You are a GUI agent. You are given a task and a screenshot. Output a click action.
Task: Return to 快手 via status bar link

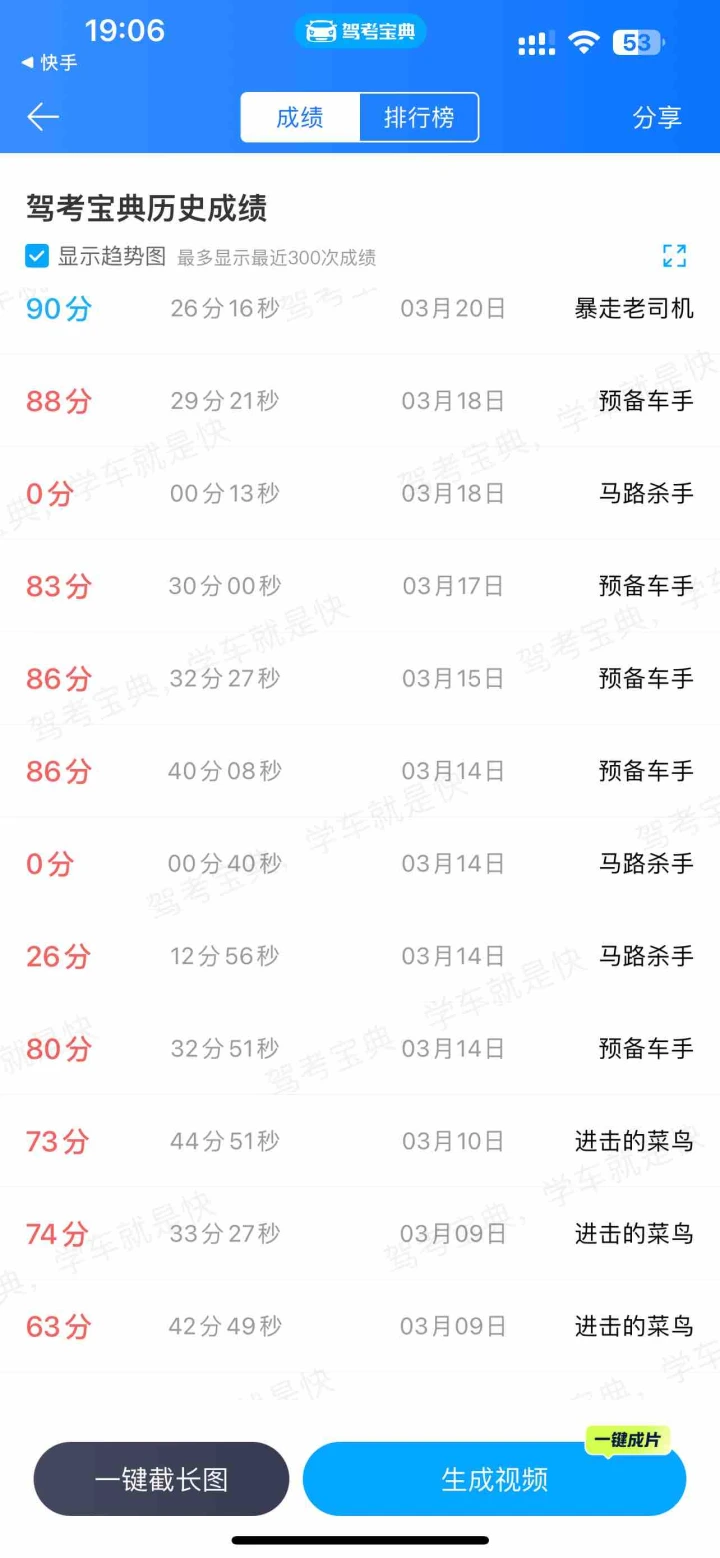pyautogui.click(x=49, y=62)
